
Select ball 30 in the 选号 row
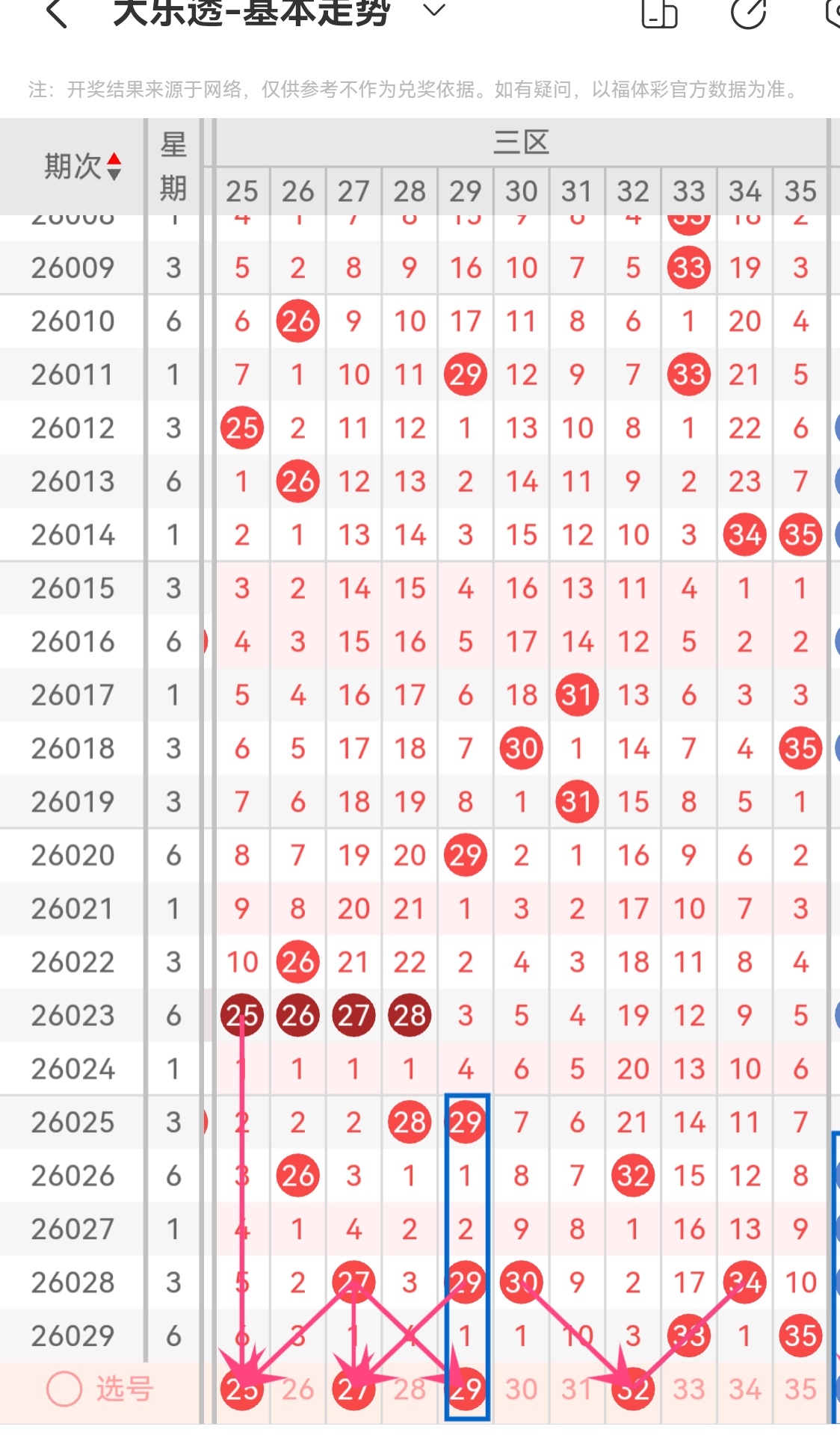click(x=522, y=1386)
